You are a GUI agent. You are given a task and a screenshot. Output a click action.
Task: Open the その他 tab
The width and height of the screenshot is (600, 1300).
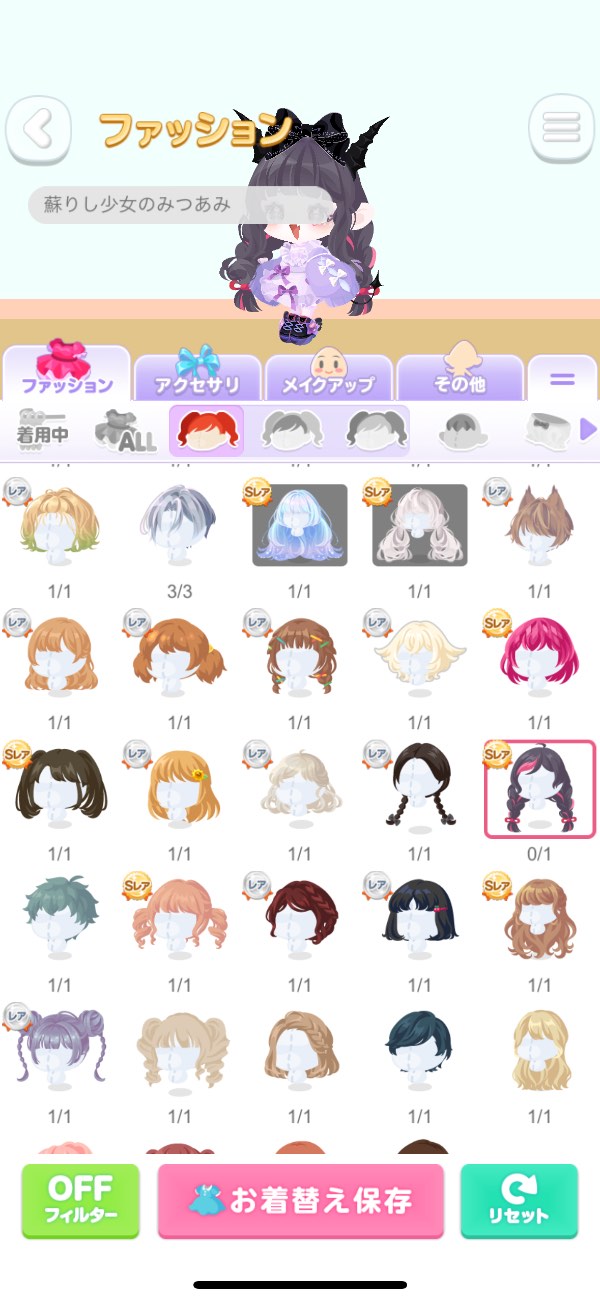click(x=460, y=374)
